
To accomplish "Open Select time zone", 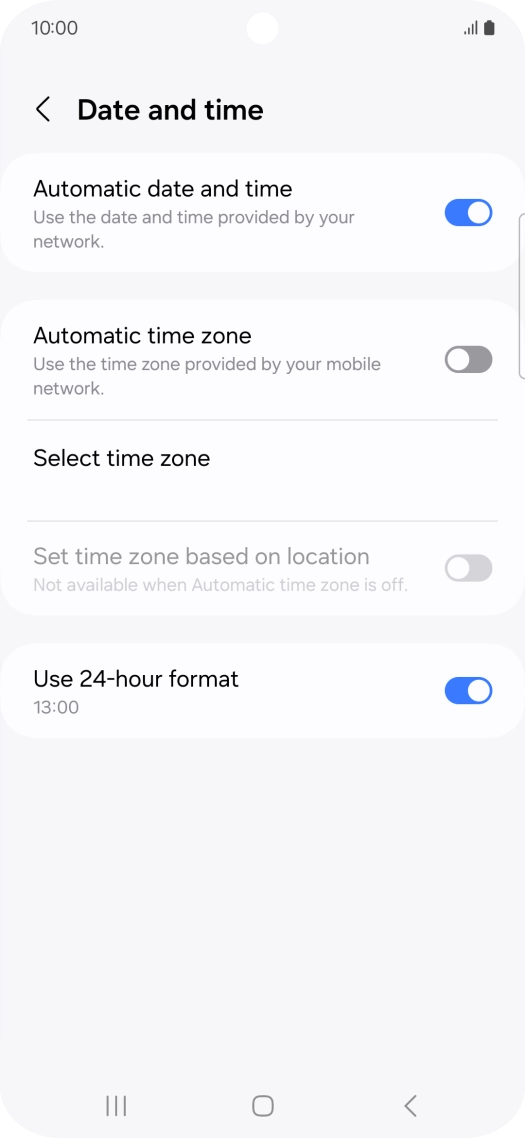I will coord(262,470).
